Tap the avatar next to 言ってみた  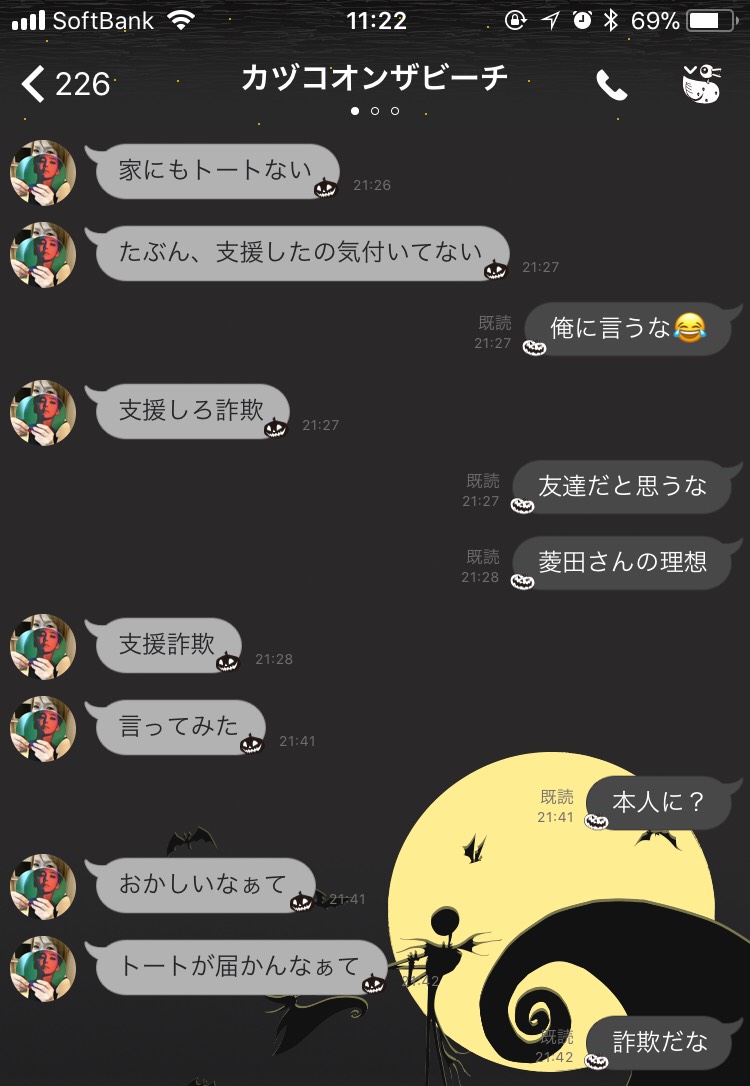tap(43, 729)
